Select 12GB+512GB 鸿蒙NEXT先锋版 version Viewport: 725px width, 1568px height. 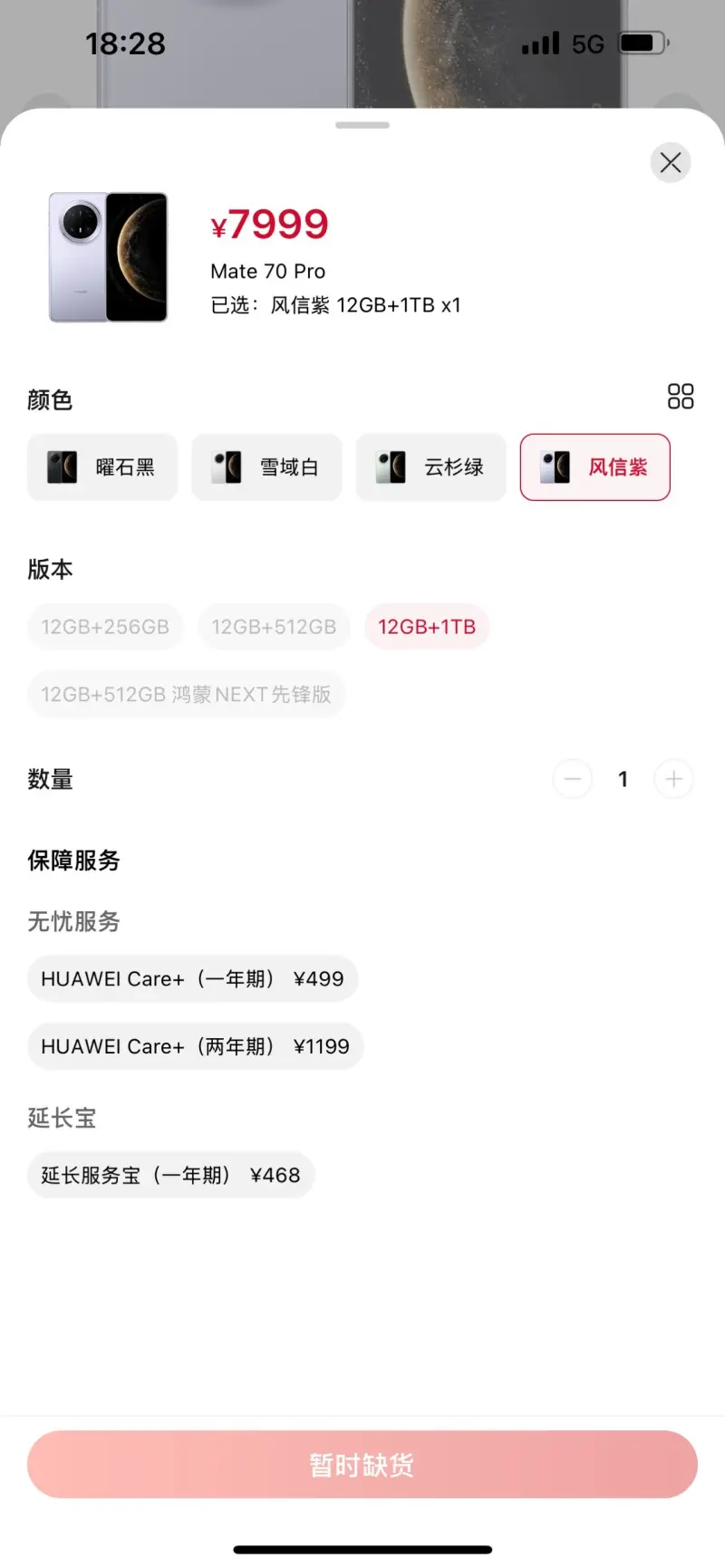click(x=186, y=695)
